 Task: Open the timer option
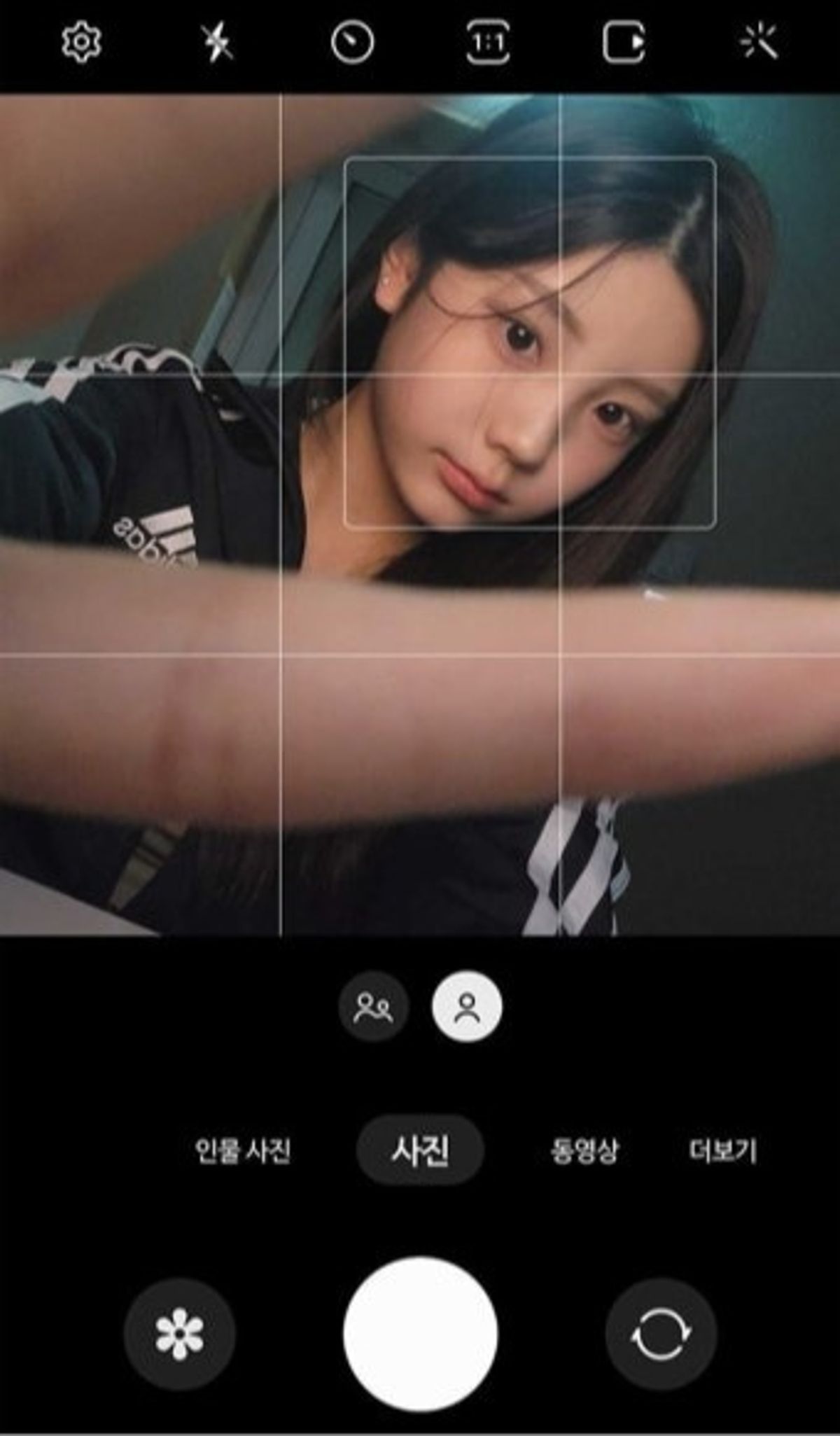[352, 42]
